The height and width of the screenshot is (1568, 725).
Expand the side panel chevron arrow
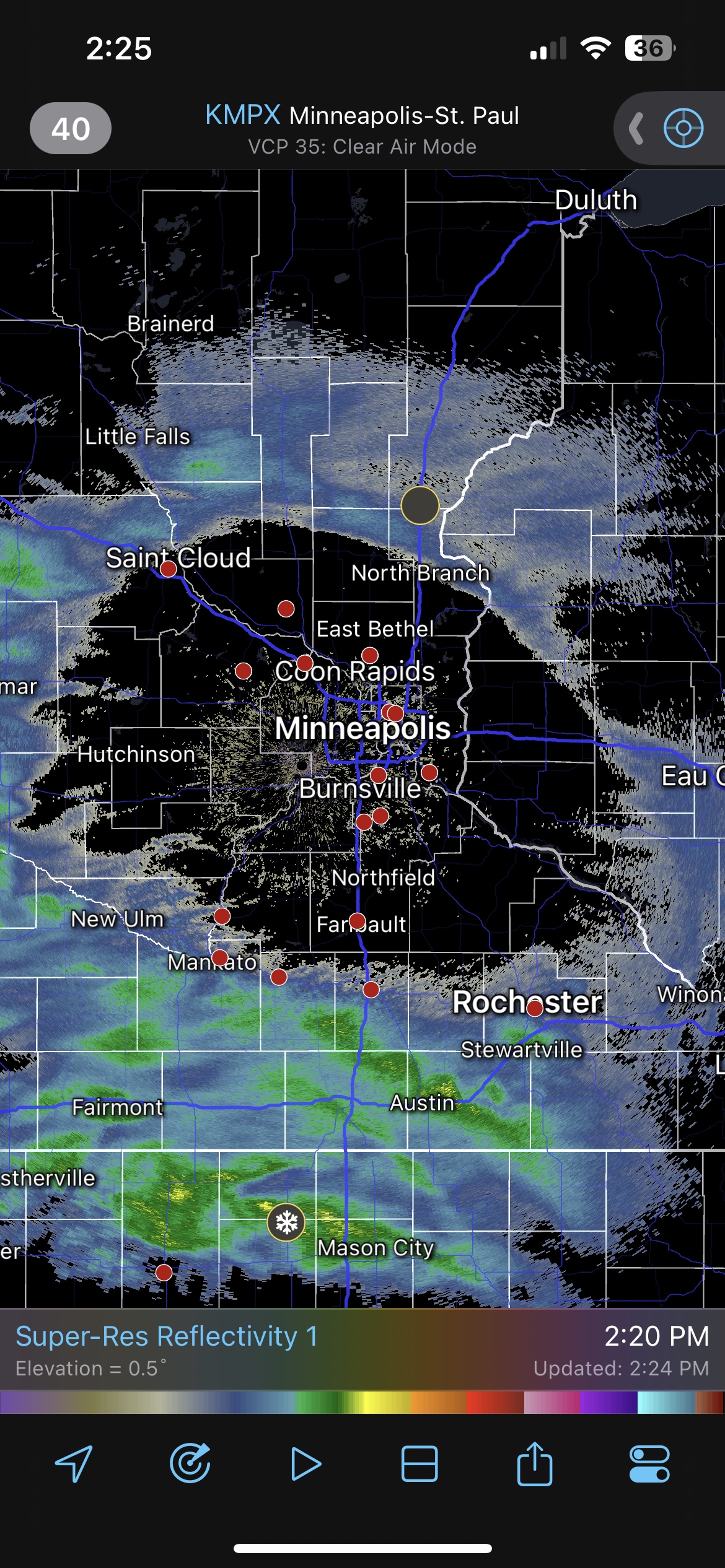636,129
